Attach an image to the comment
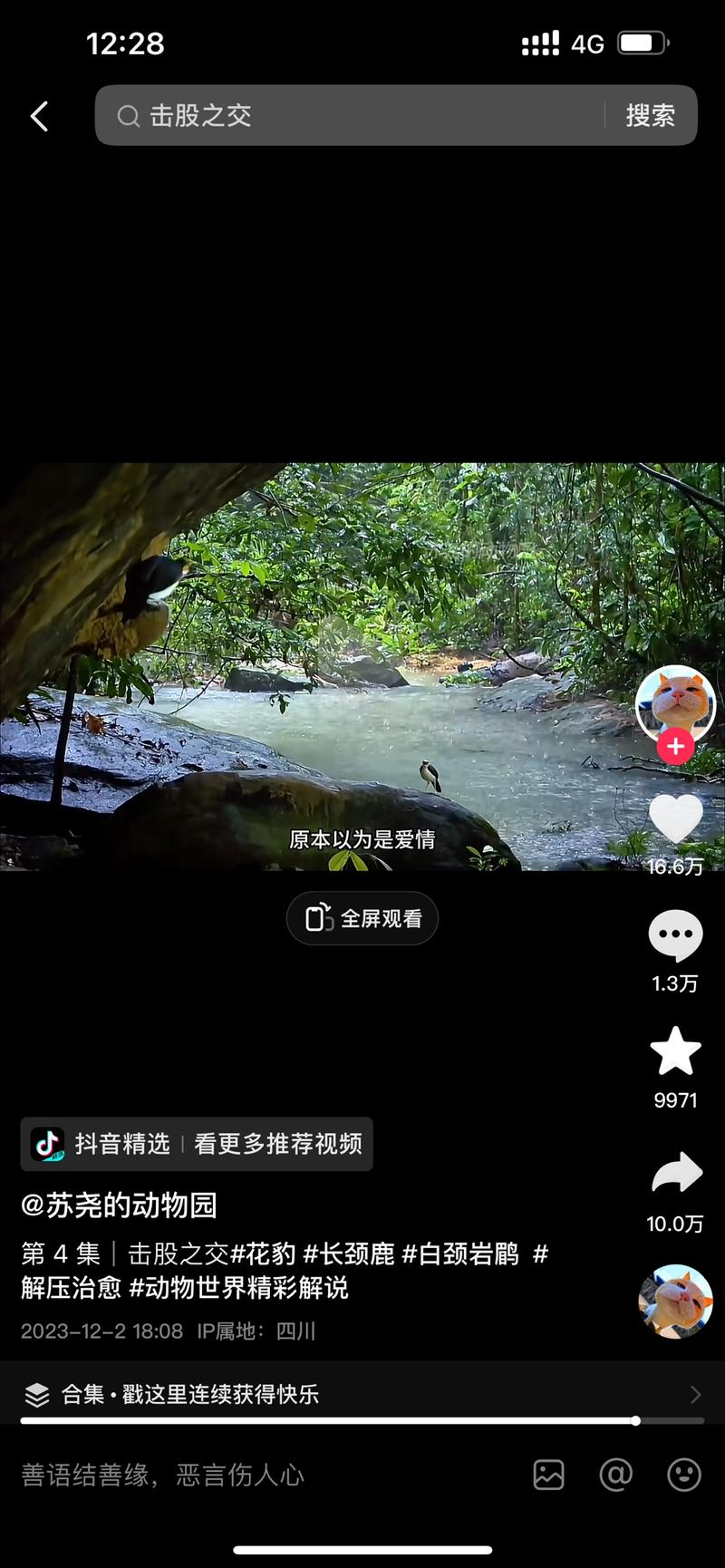725x1568 pixels. 548,1476
